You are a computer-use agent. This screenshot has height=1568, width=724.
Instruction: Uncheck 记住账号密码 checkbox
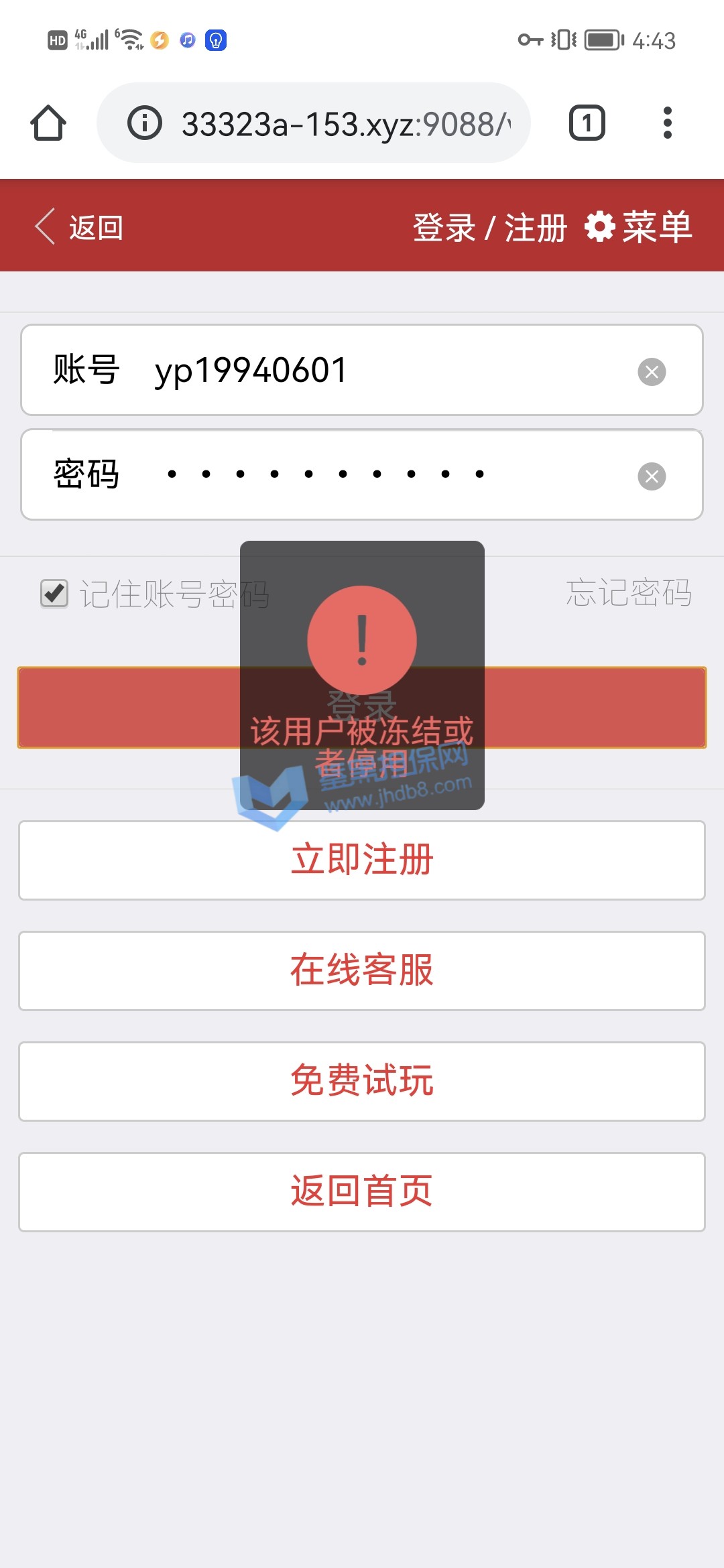pyautogui.click(x=54, y=594)
